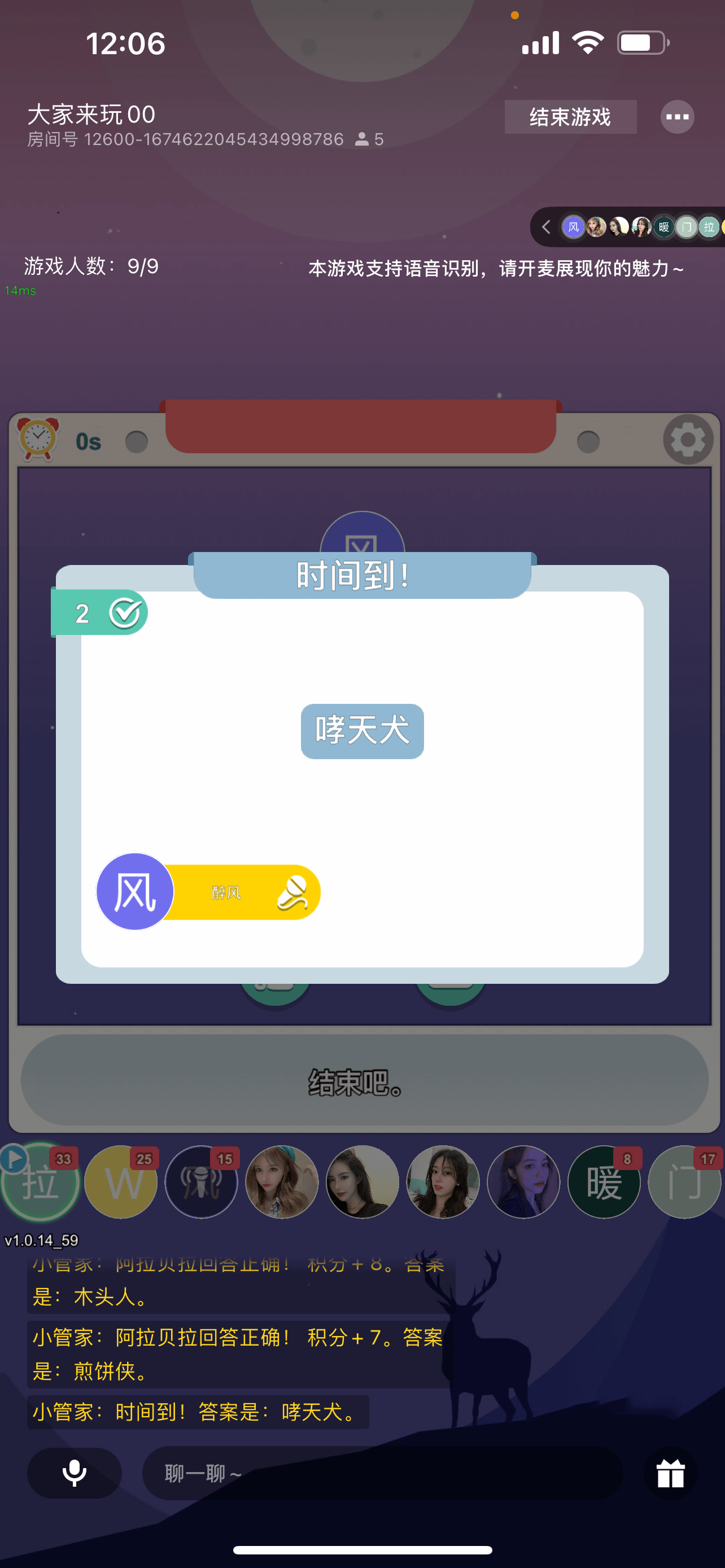Image resolution: width=725 pixels, height=1568 pixels.
Task: Open game settings gear icon
Action: [687, 440]
